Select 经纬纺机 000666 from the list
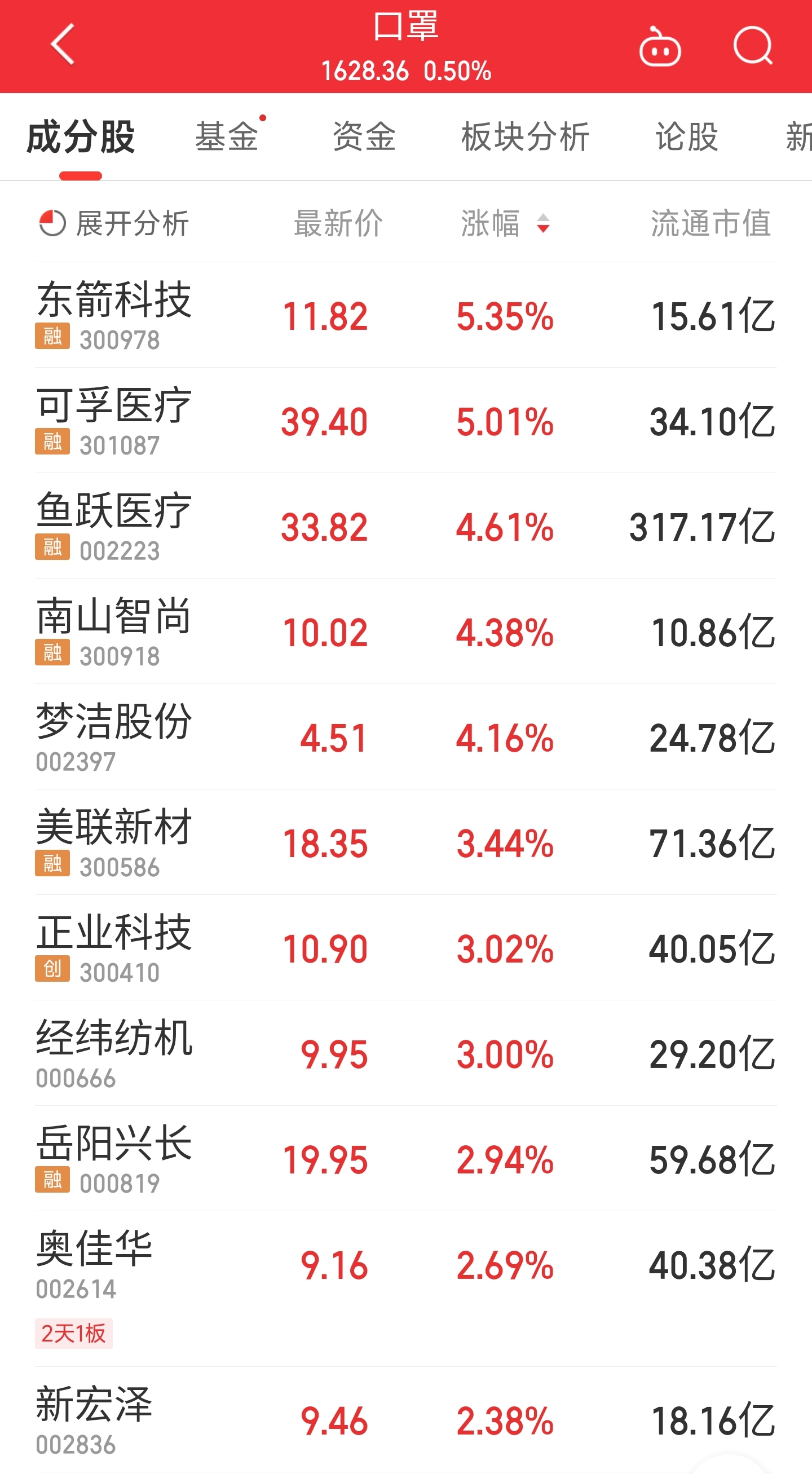The image size is (812, 1474). 405,1053
